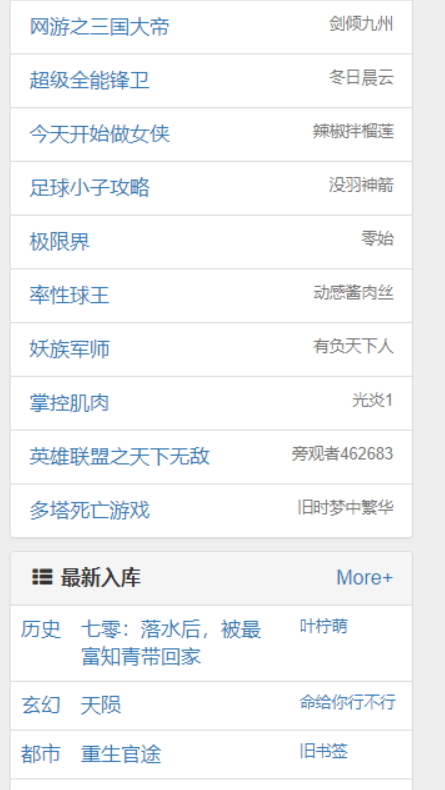Screen dimensions: 445x790
Task: Open the novel 妖族军师
Action: [x=69, y=349]
